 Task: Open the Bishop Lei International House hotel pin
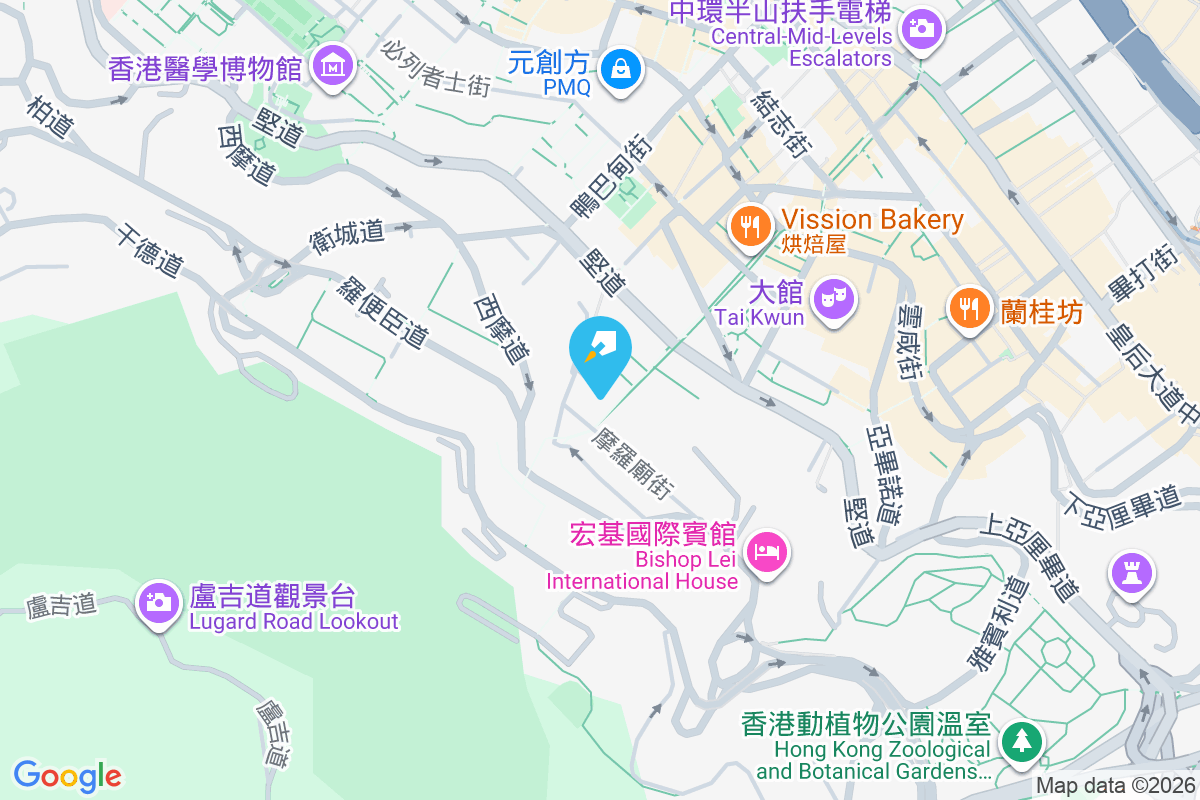tap(767, 551)
